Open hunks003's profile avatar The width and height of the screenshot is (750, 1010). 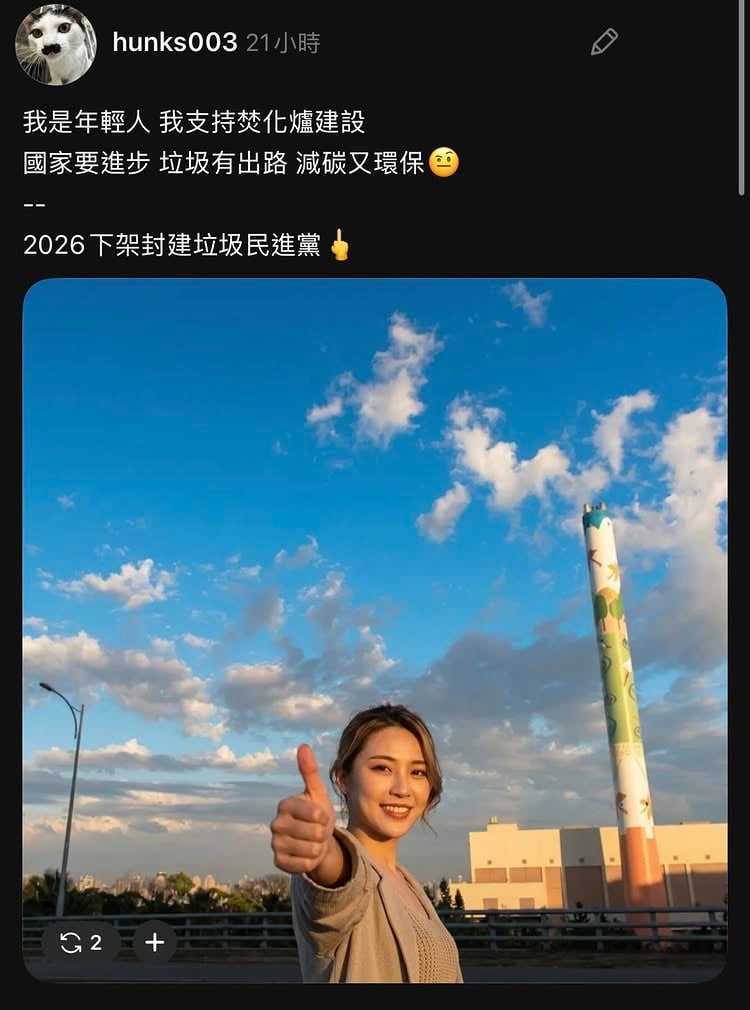pos(56,44)
